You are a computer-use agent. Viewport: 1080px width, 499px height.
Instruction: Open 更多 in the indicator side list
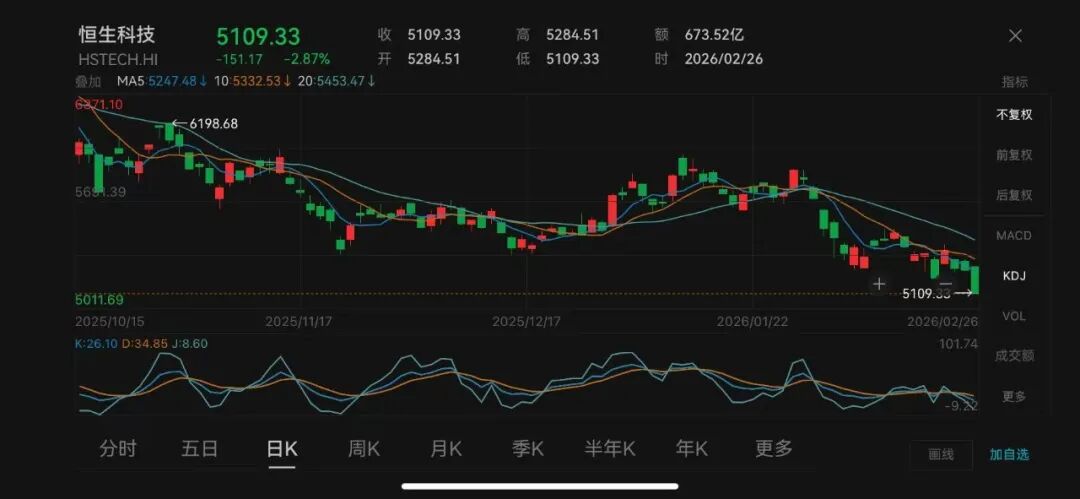[x=1014, y=396]
